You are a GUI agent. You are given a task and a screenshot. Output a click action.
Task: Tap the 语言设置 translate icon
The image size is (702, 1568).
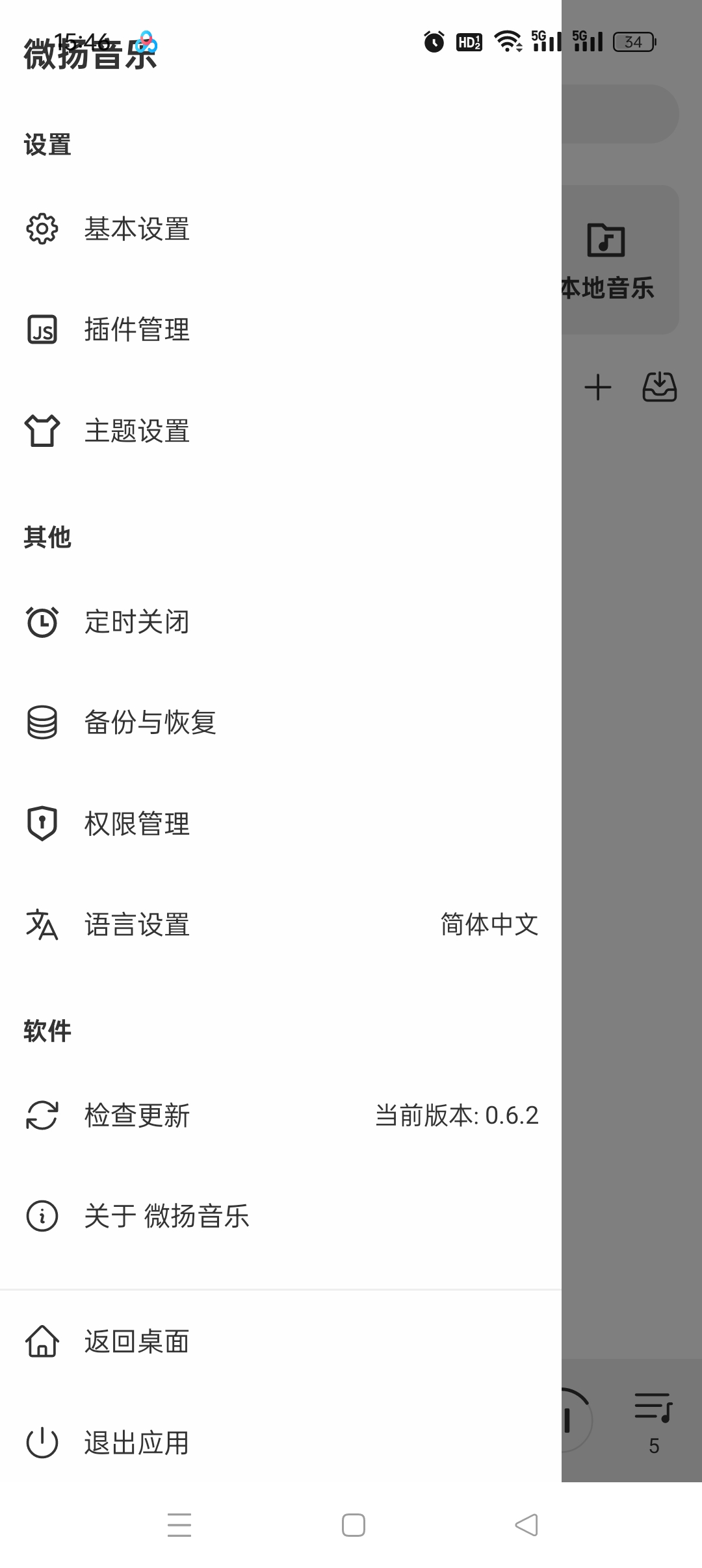click(42, 926)
